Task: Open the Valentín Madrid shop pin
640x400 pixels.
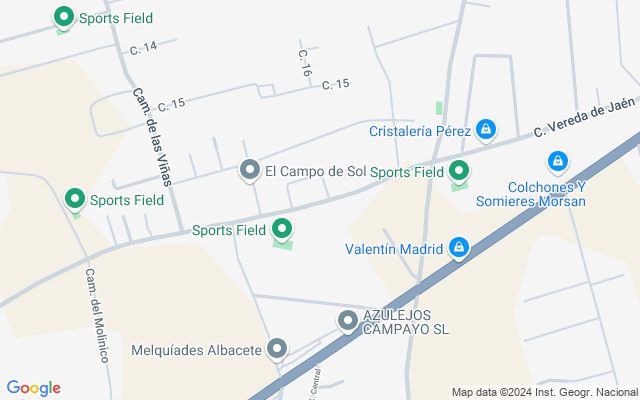Action: click(459, 247)
